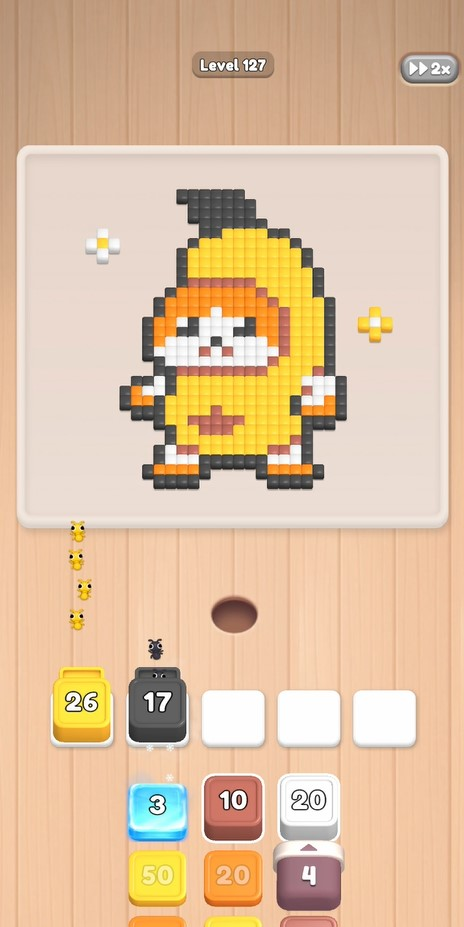Image resolution: width=464 pixels, height=927 pixels.
Task: Tap the dark gray slot block numbered 17
Action: pyautogui.click(x=157, y=705)
